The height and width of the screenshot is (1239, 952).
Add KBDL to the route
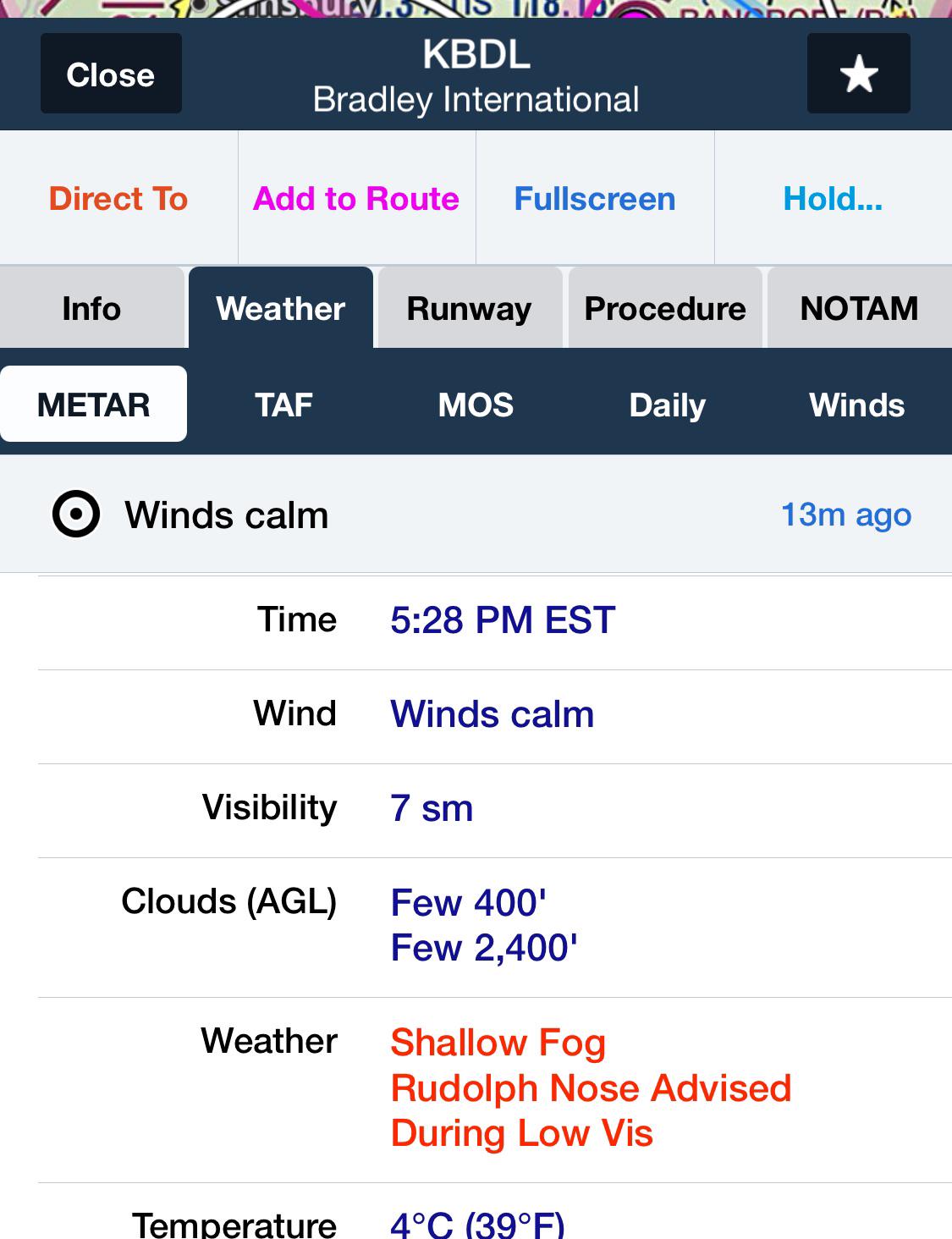pyautogui.click(x=356, y=199)
